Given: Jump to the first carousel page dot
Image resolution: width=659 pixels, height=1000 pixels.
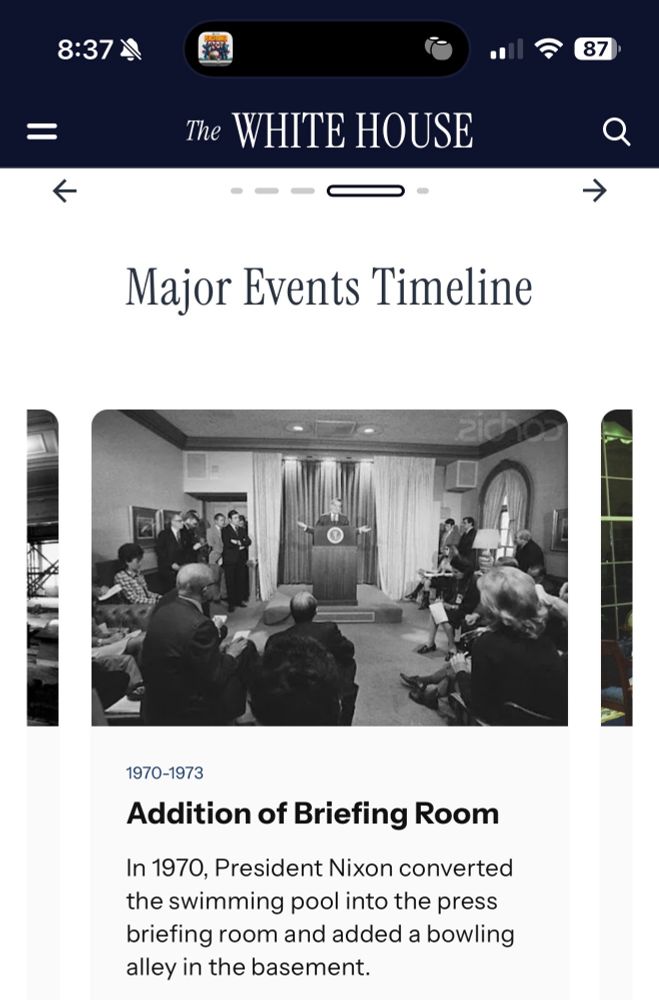Looking at the screenshot, I should coord(237,191).
